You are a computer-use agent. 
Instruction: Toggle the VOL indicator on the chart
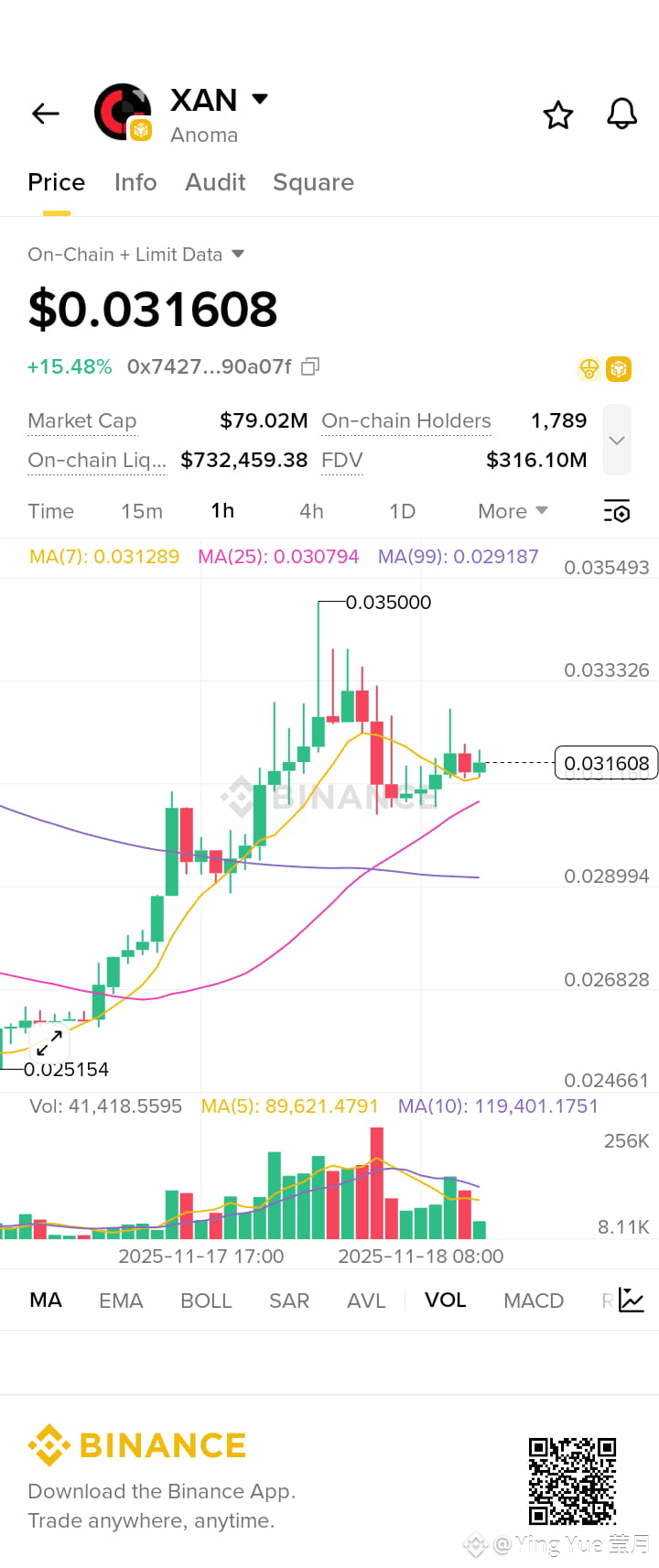445,1300
